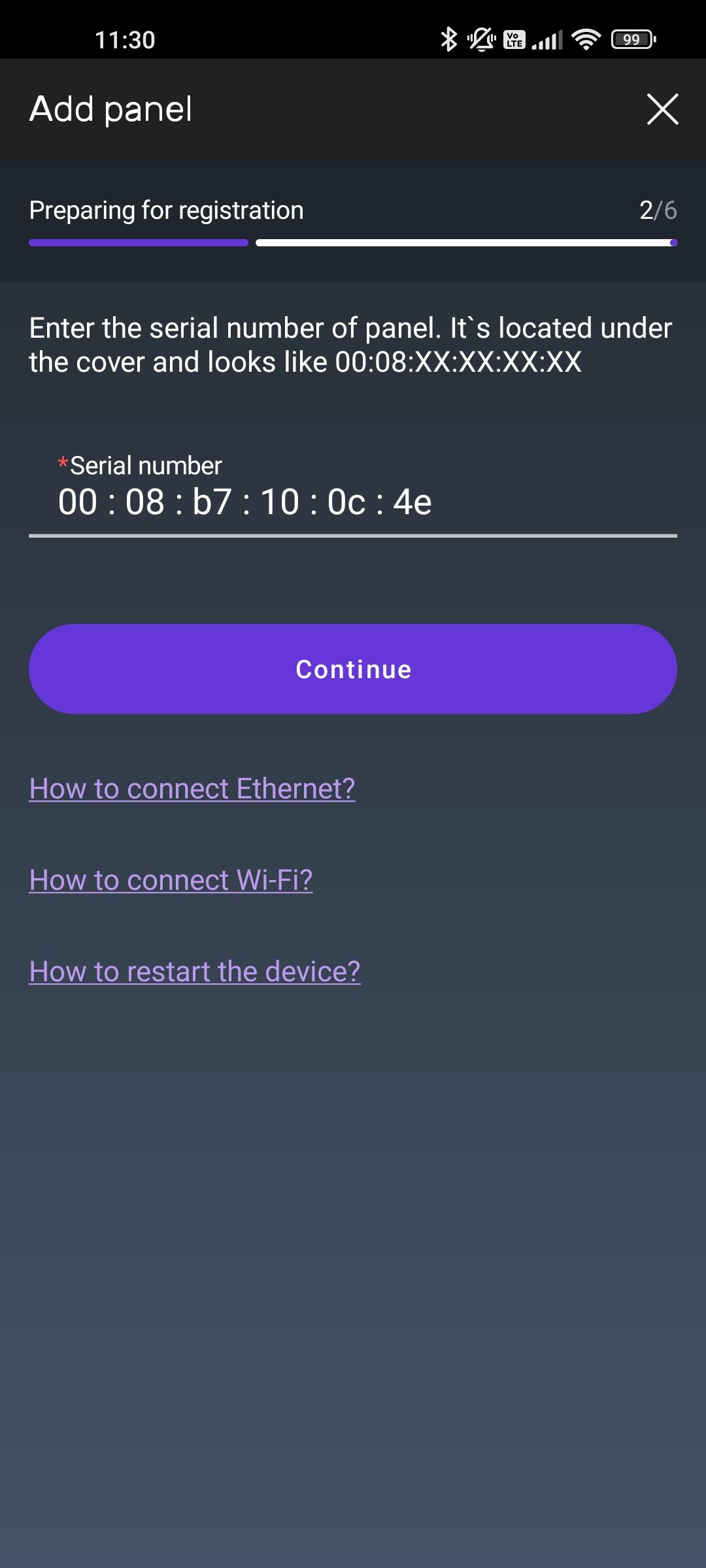Read How to restart the device
Screen dimensions: 706x1568
click(195, 972)
